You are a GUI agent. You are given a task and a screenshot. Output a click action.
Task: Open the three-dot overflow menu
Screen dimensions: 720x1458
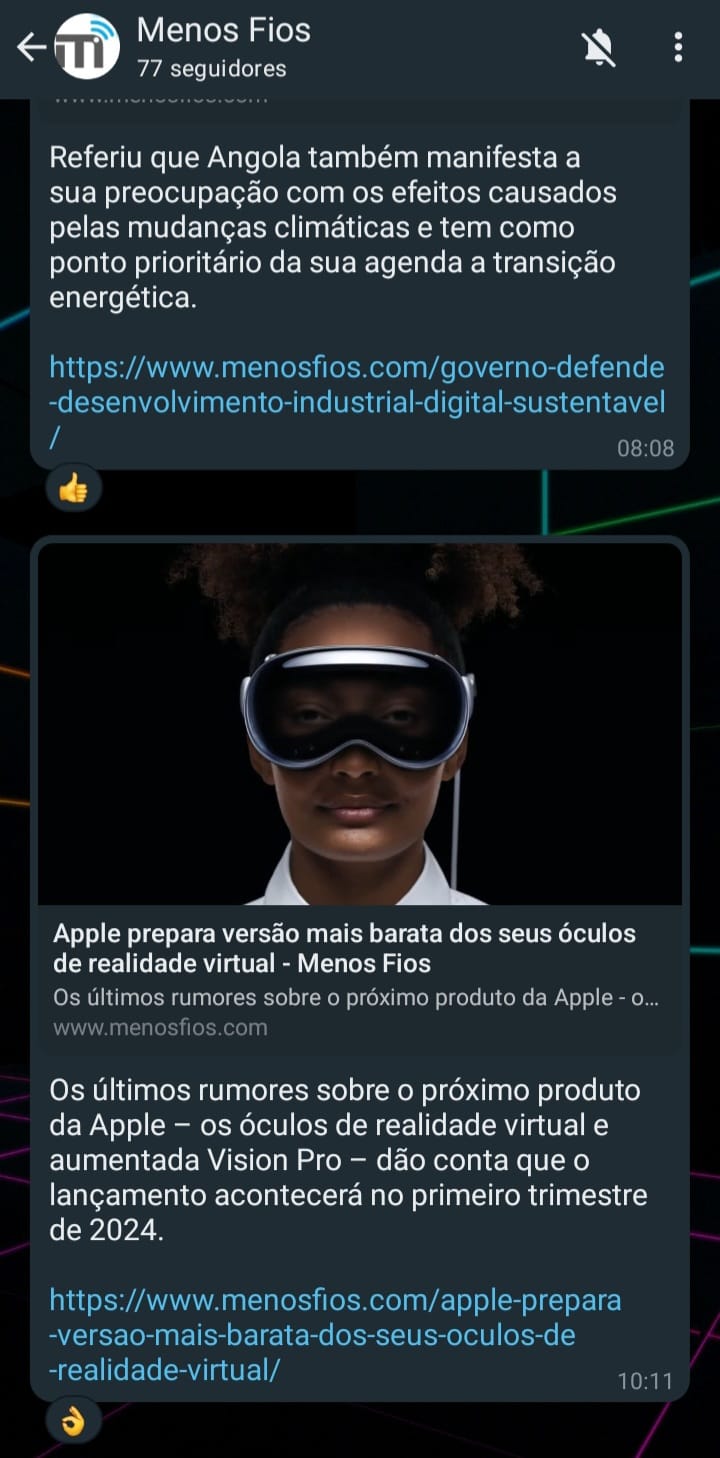[678, 47]
